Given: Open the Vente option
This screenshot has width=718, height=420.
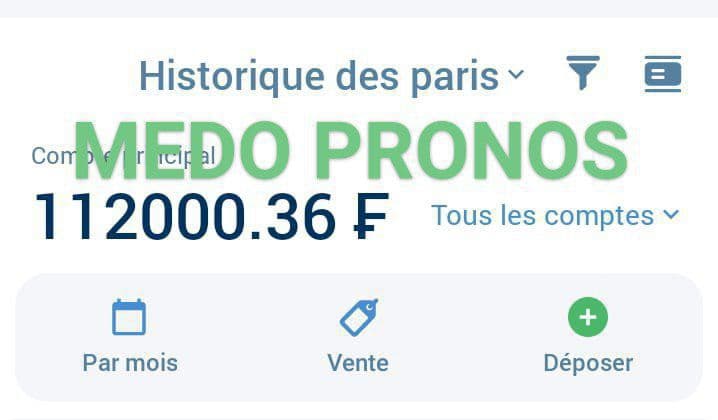Looking at the screenshot, I should (358, 336).
